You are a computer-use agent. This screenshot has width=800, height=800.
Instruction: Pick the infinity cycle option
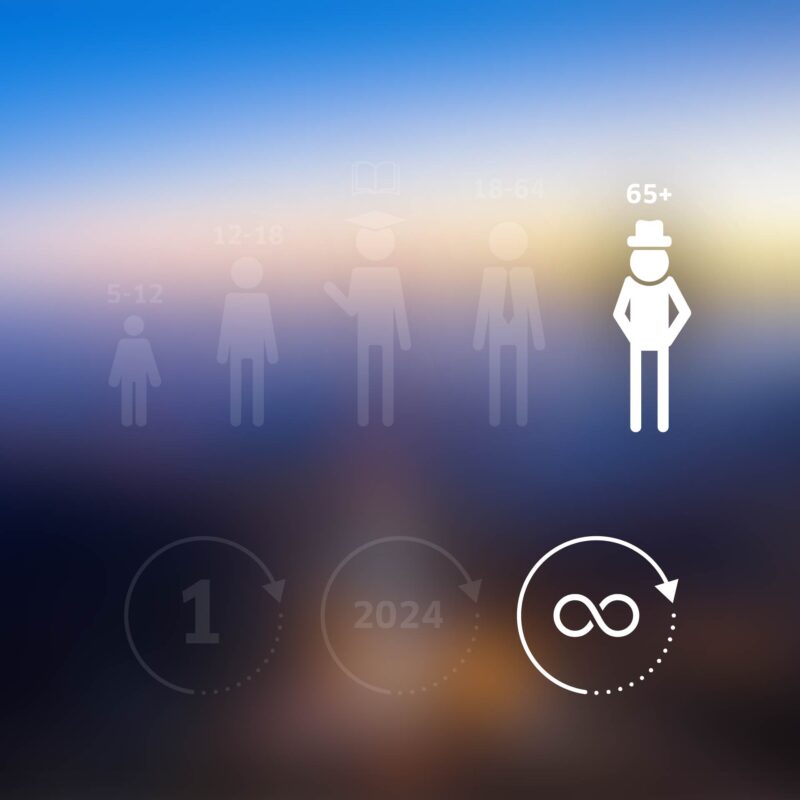pyautogui.click(x=596, y=615)
